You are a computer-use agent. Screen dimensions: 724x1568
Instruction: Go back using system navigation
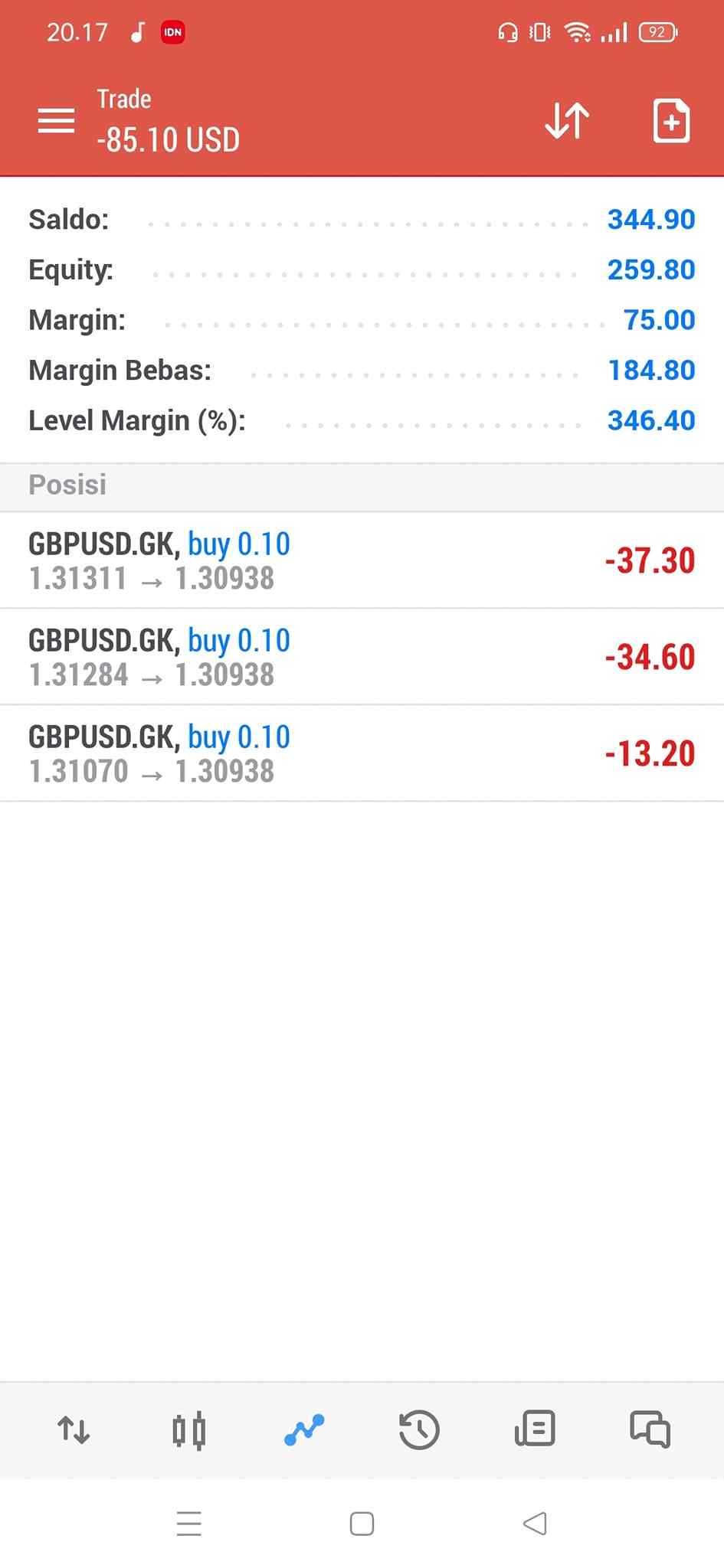click(535, 1524)
